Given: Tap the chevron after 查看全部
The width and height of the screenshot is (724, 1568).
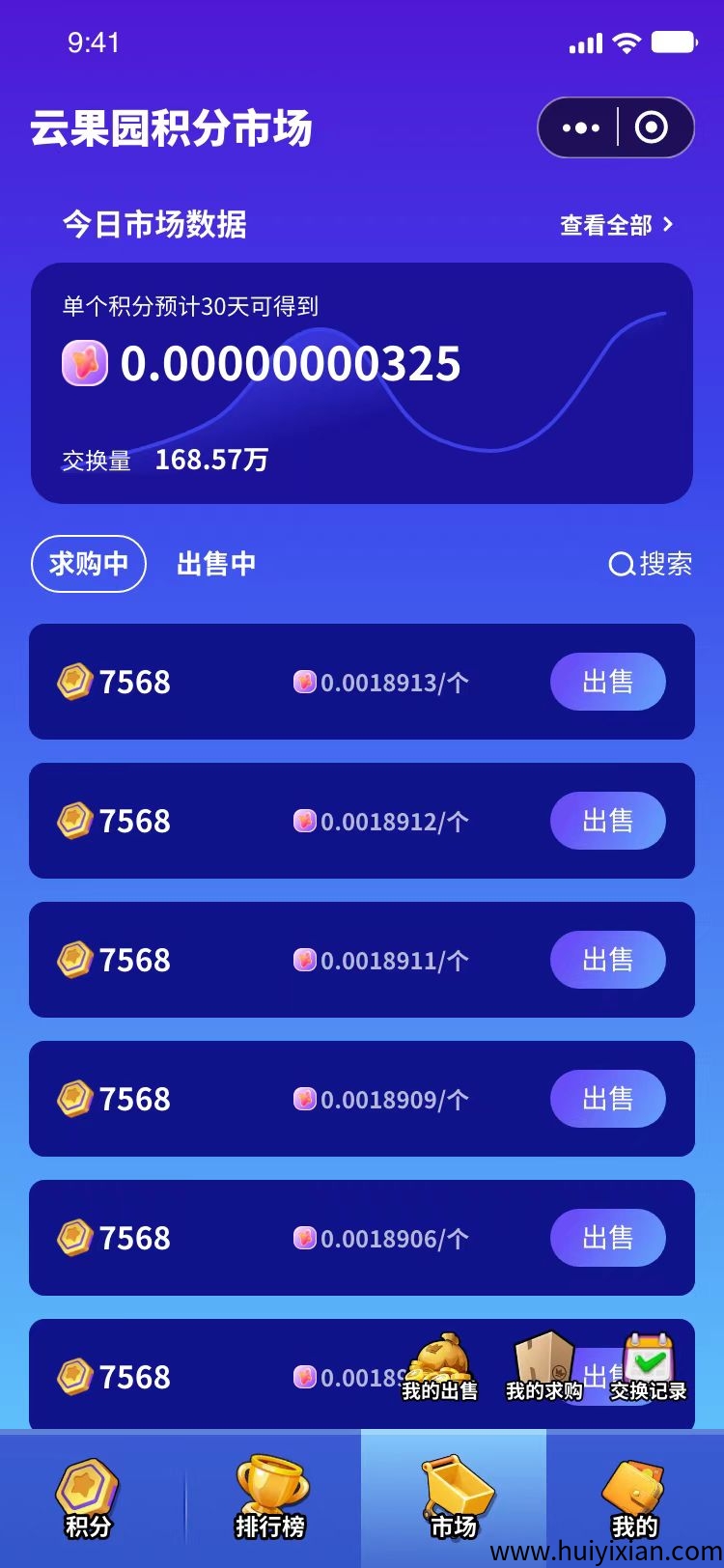Looking at the screenshot, I should coord(667,224).
